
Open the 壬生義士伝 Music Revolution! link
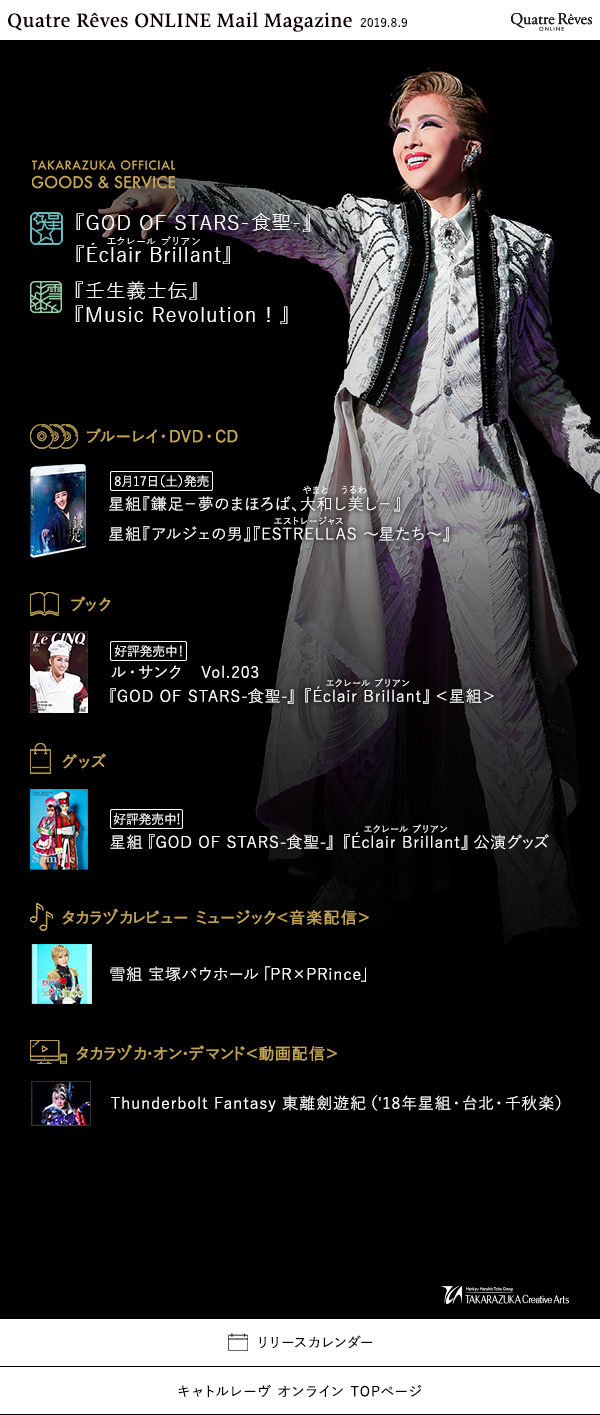point(185,303)
